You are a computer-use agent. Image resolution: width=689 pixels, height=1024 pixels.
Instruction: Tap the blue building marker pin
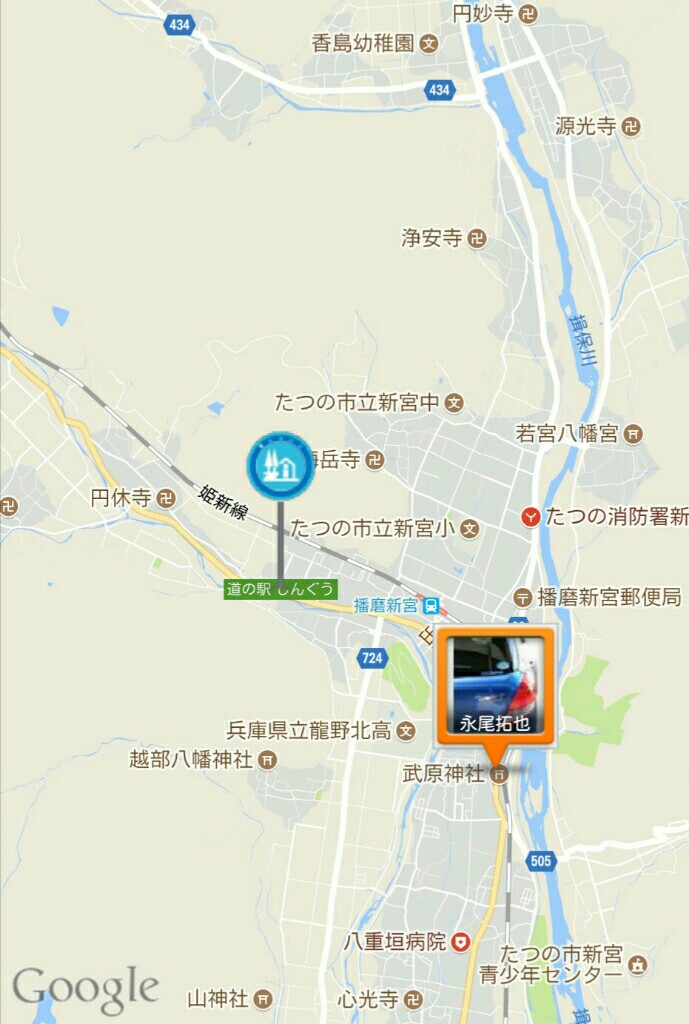point(280,465)
